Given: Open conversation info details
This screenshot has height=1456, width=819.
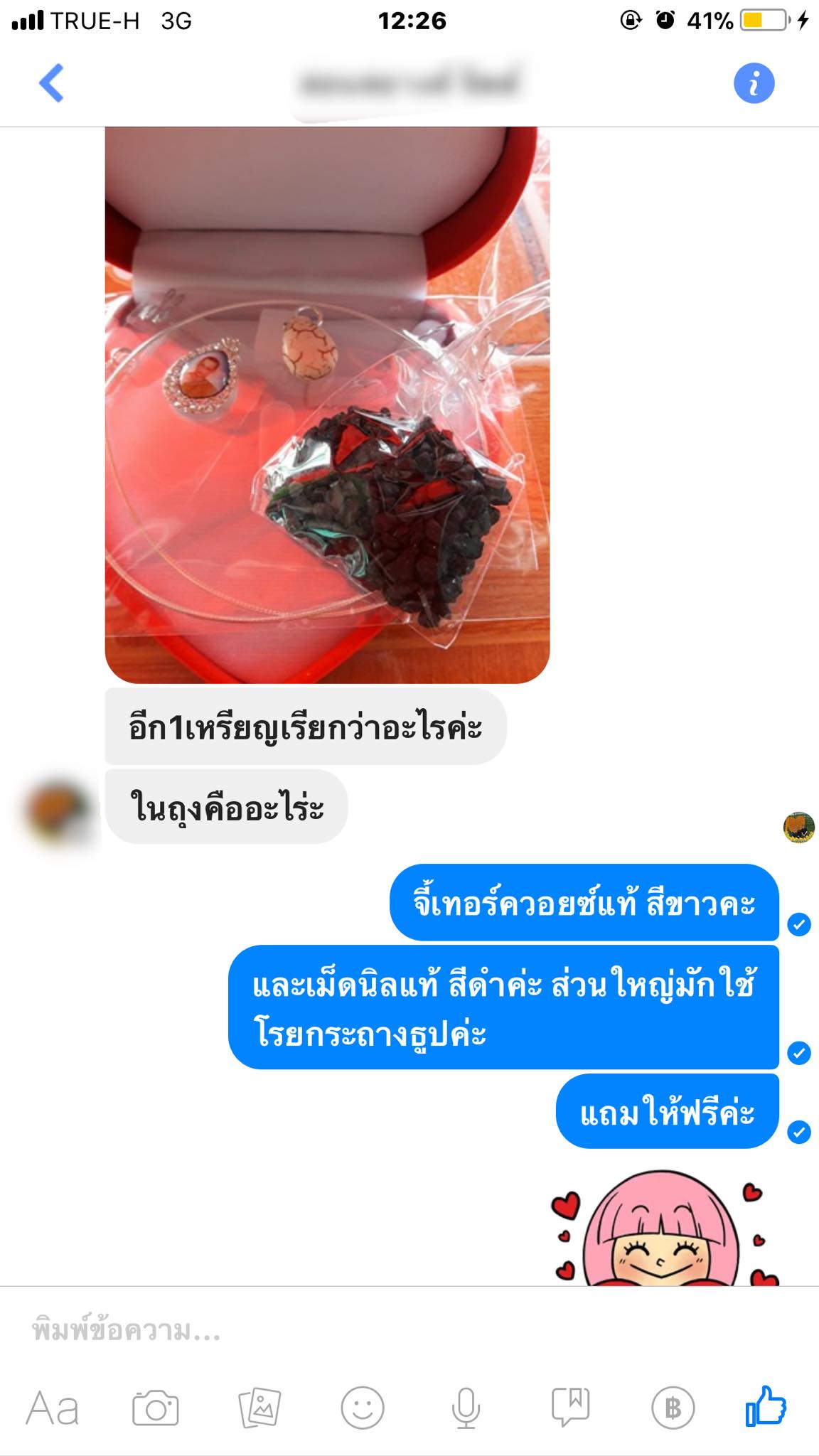Looking at the screenshot, I should click(x=754, y=83).
